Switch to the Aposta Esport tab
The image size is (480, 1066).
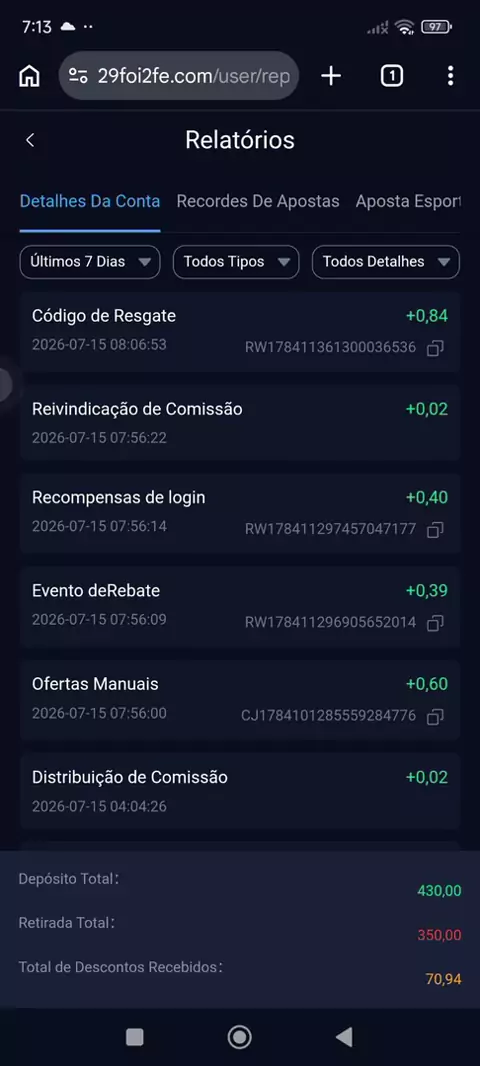(408, 201)
